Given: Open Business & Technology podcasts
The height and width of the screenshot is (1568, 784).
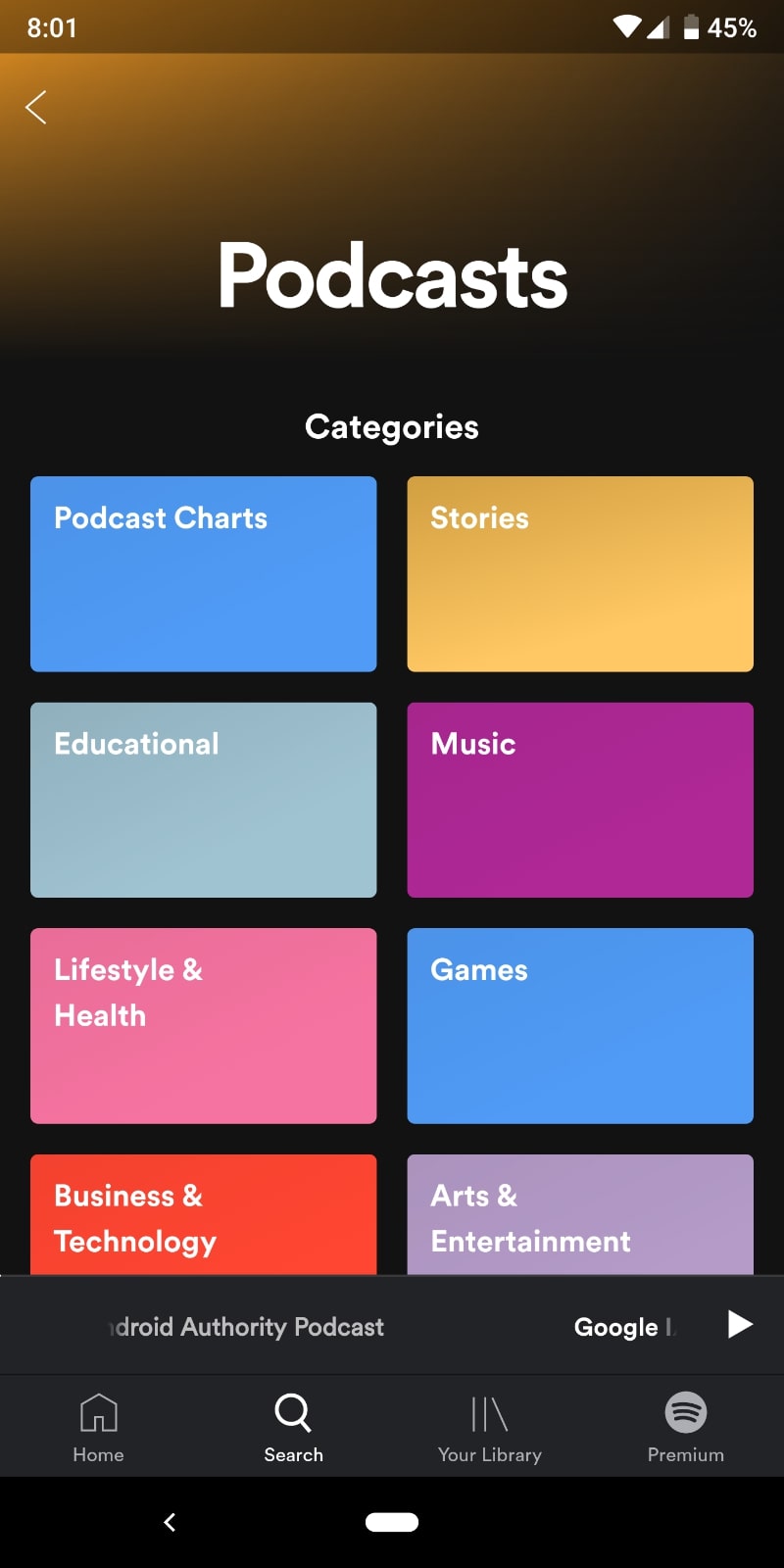Looking at the screenshot, I should [x=203, y=1215].
